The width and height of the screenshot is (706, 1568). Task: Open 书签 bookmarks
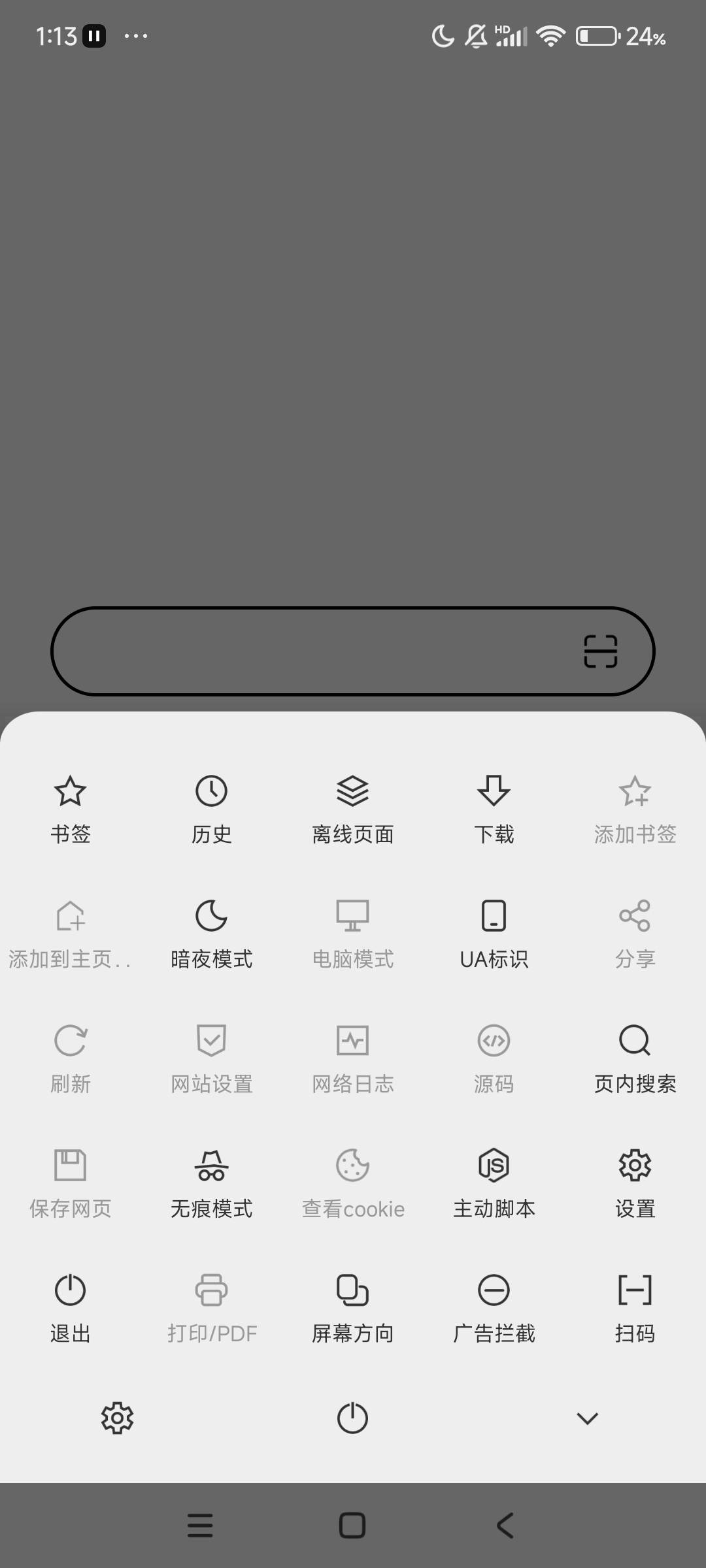click(x=70, y=809)
